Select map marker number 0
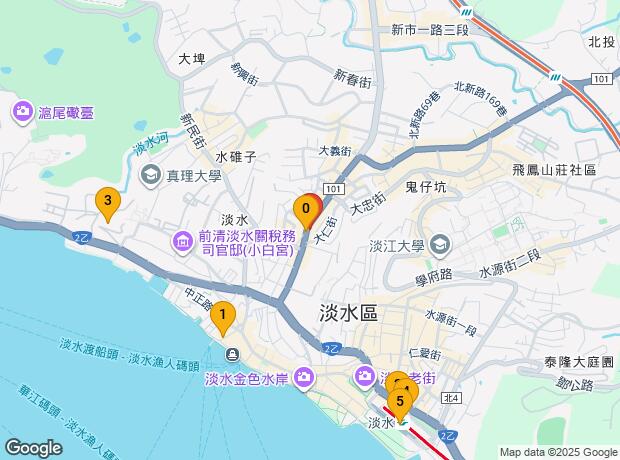Image resolution: width=620 pixels, height=460 pixels. [x=306, y=209]
